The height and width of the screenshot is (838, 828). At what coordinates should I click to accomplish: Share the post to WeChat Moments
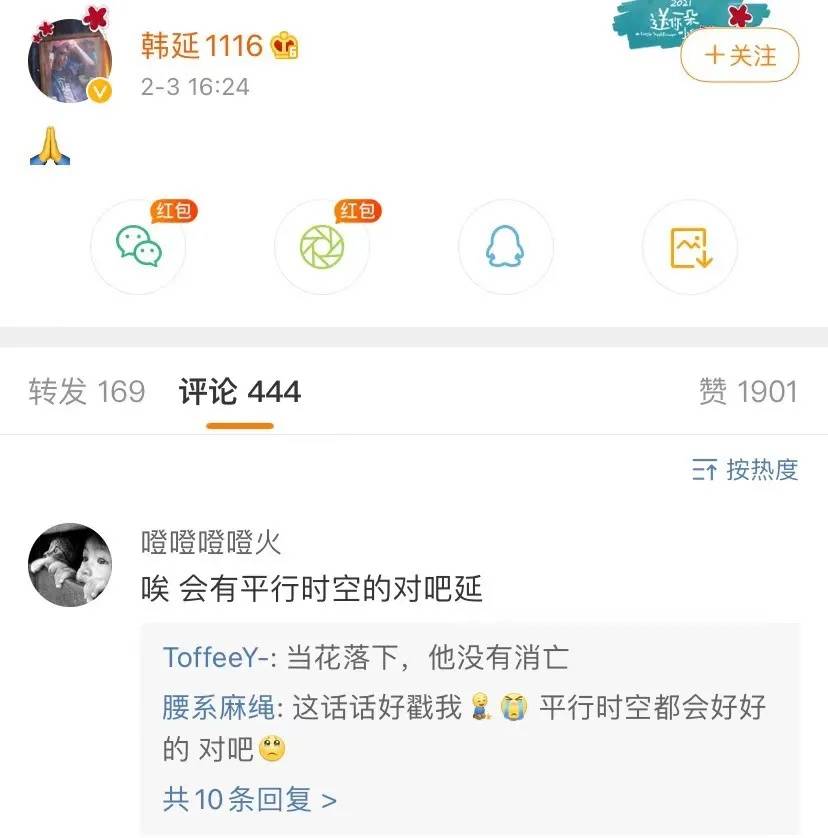pyautogui.click(x=322, y=247)
